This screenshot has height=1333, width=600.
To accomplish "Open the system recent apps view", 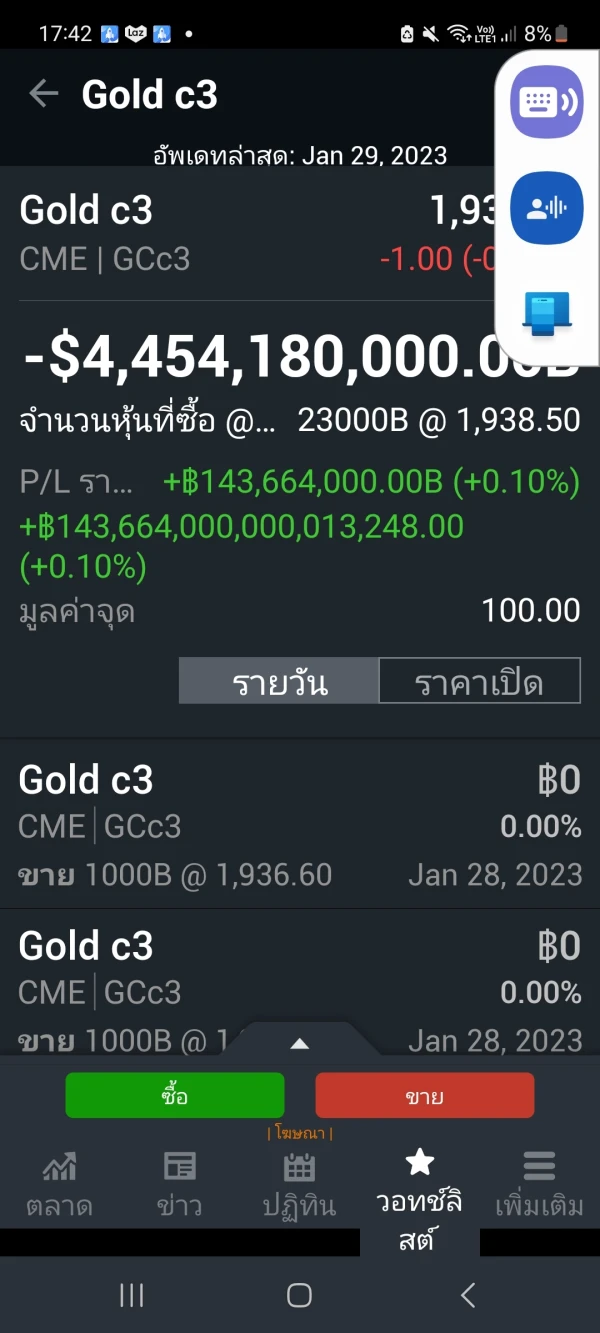I will [x=132, y=1295].
